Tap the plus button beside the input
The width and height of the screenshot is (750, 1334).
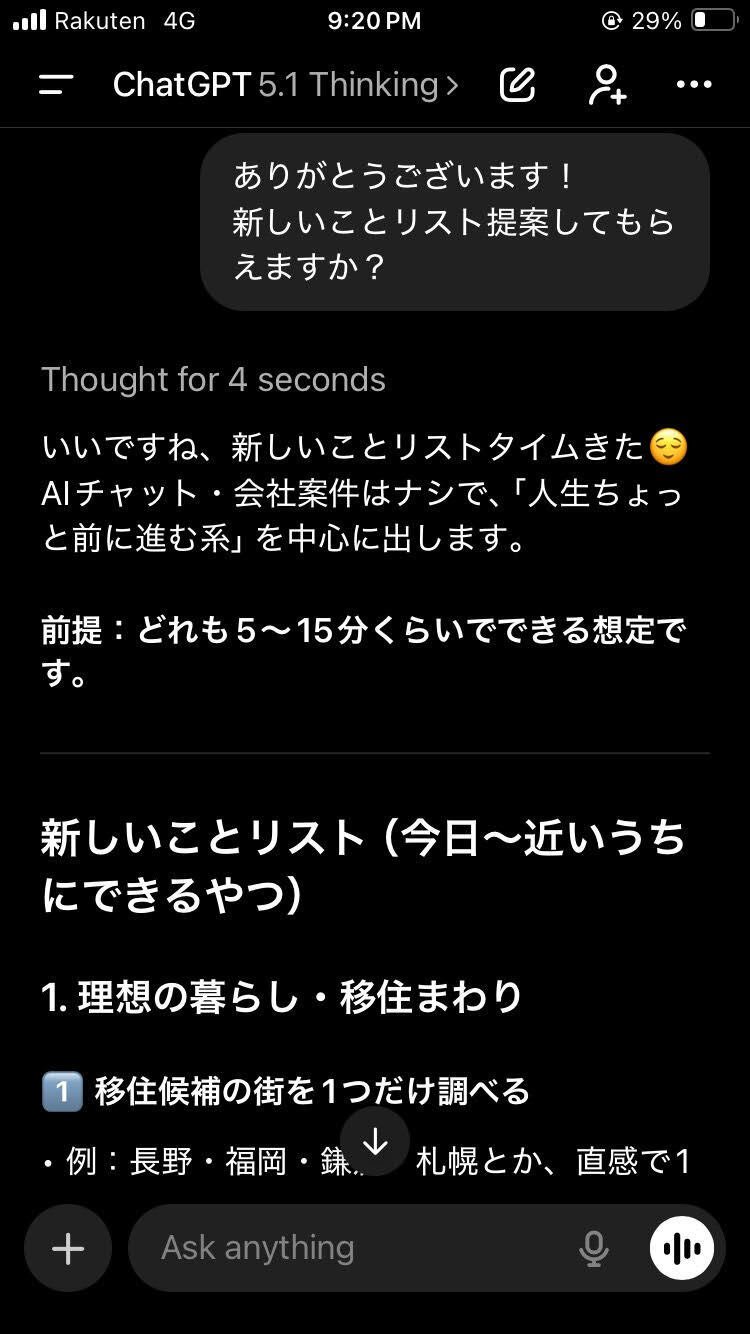point(67,1247)
